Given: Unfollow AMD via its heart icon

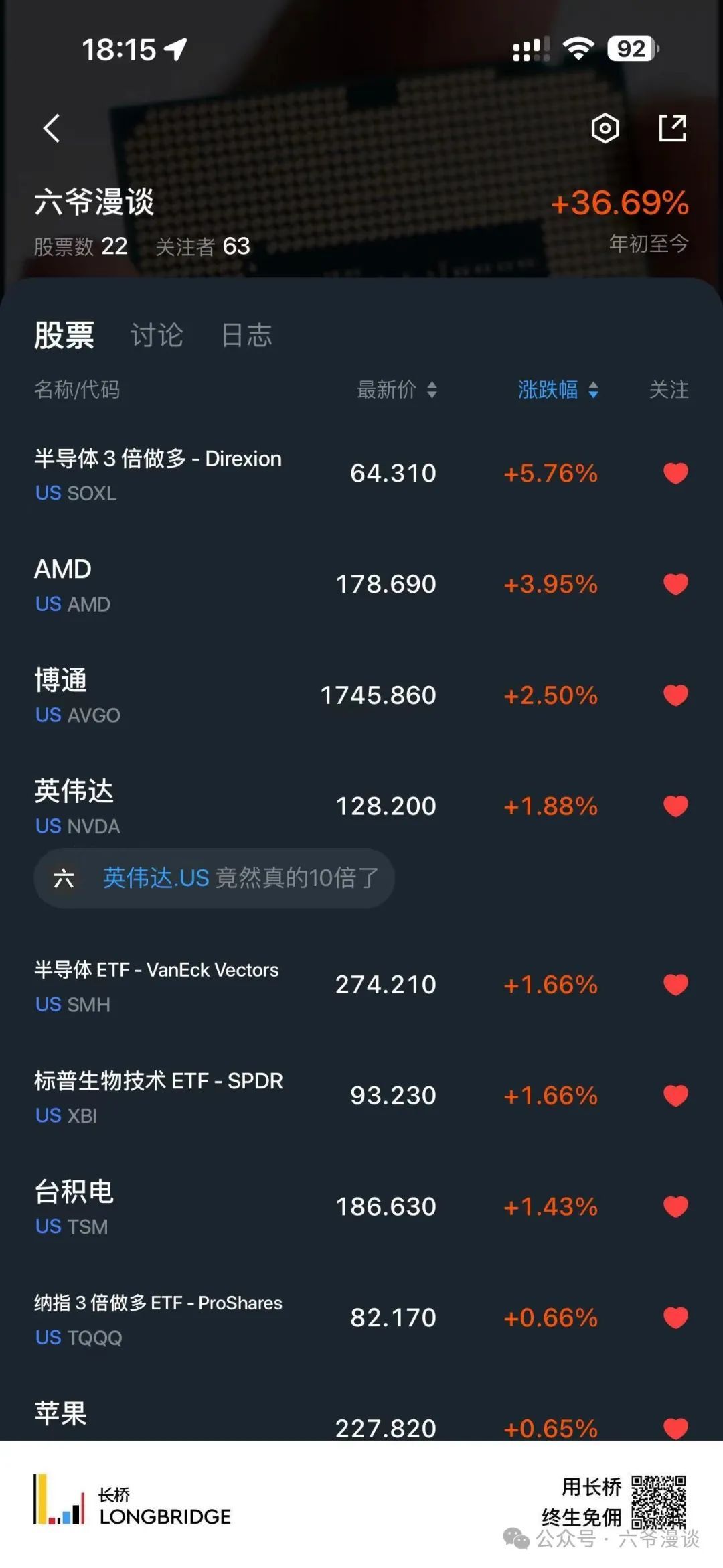Looking at the screenshot, I should 675,585.
